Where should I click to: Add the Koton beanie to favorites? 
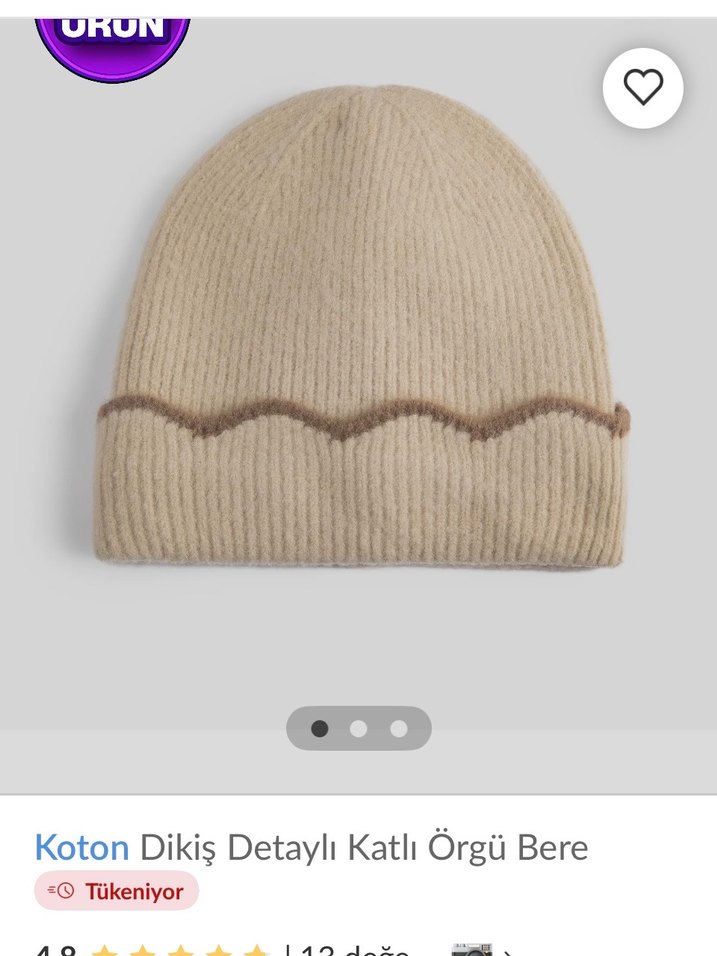(643, 88)
